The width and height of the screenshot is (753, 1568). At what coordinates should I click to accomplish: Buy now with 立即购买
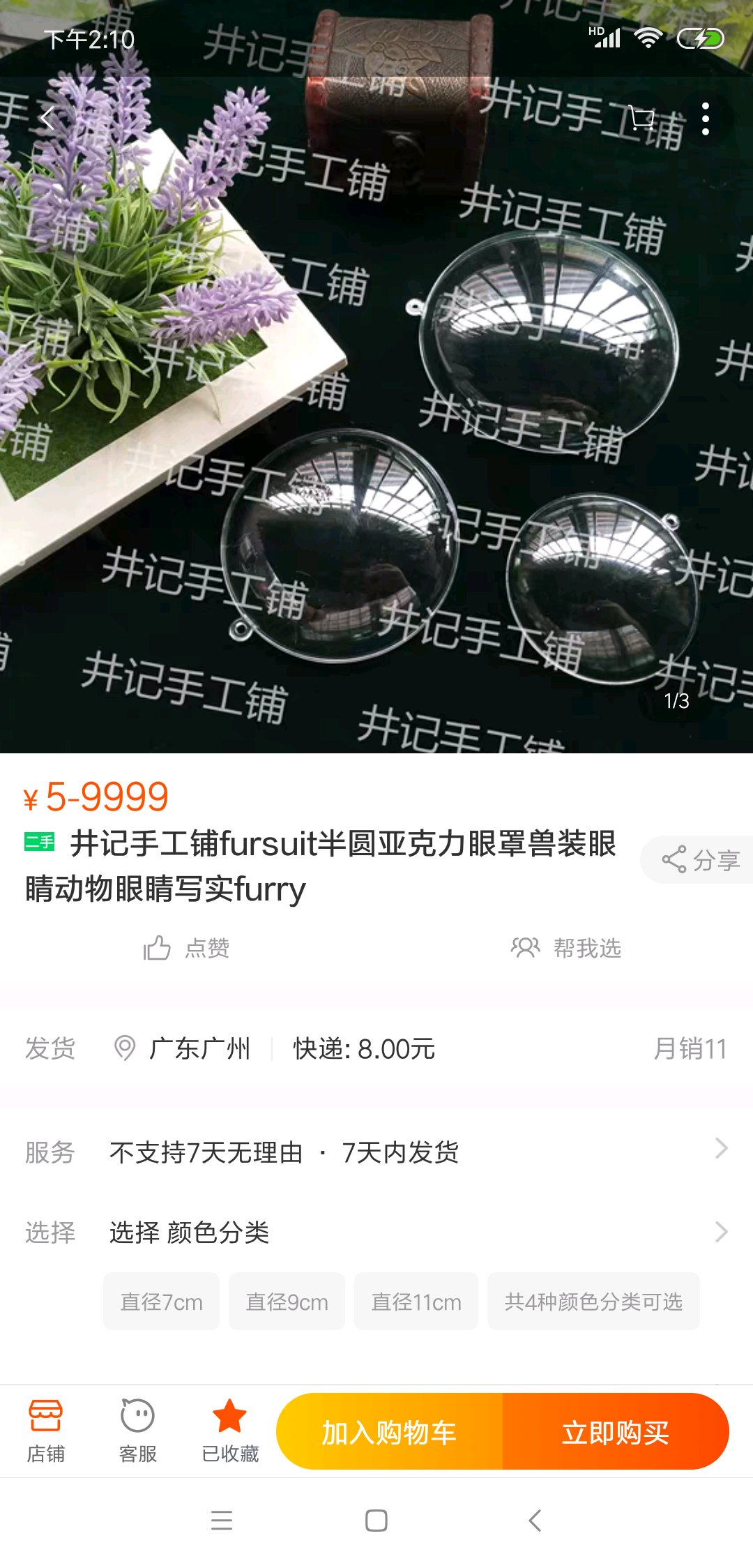point(616,1432)
